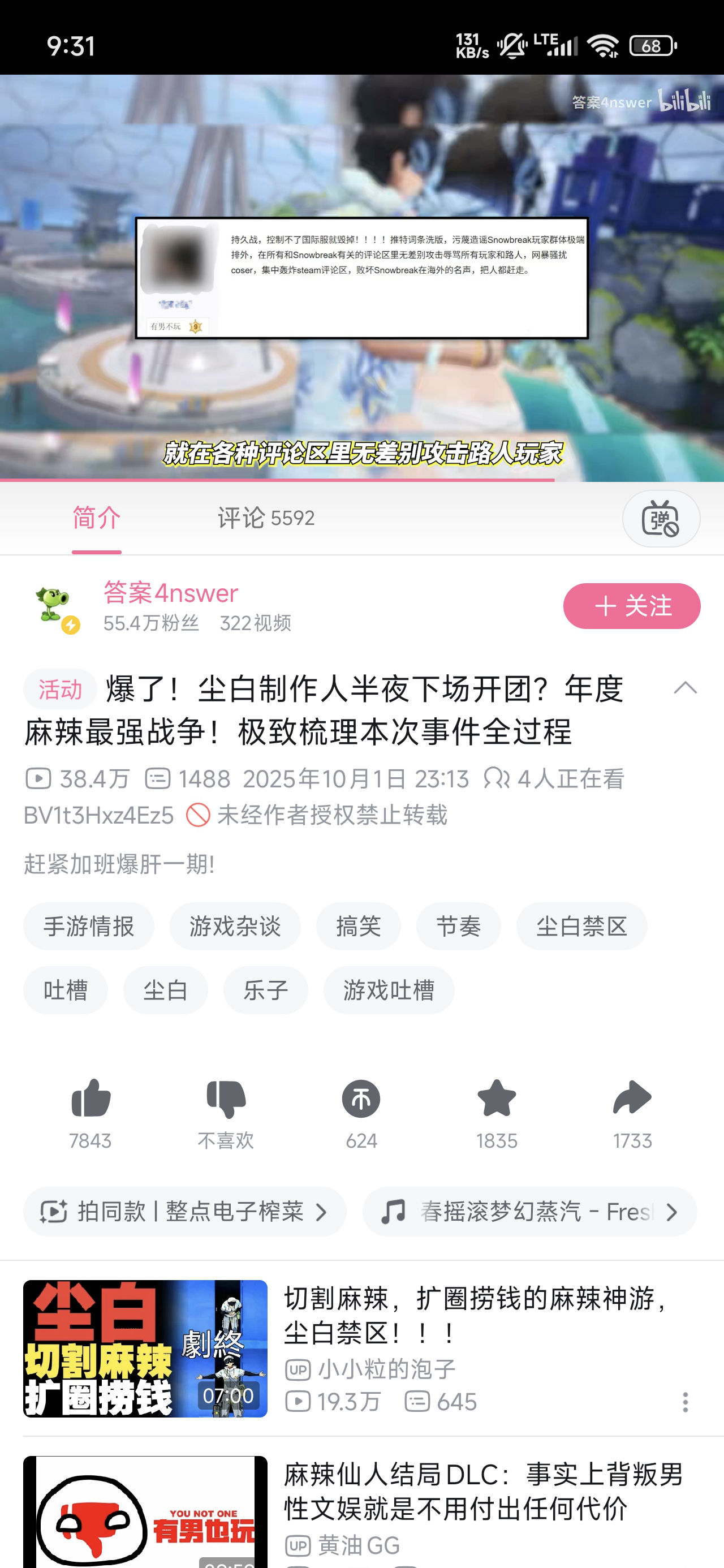Add this video to favorites

(497, 1099)
